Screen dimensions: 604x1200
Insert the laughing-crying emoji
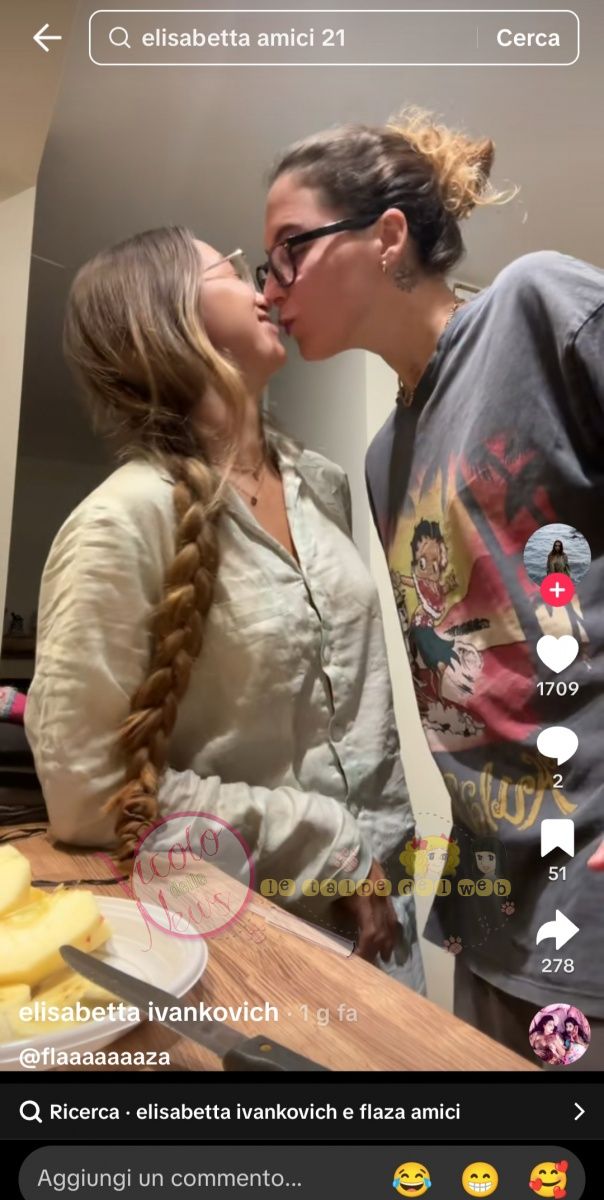(x=411, y=1179)
